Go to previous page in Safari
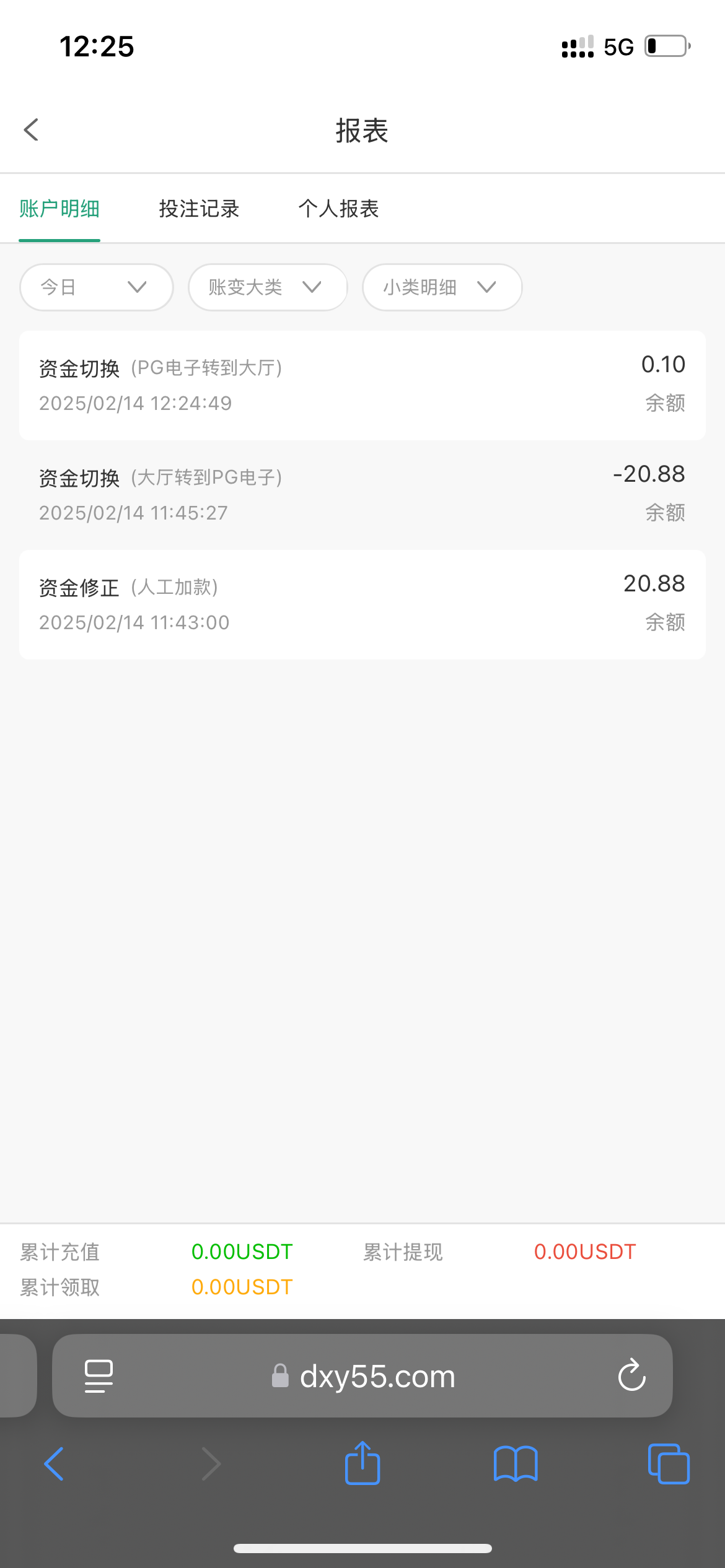The width and height of the screenshot is (725, 1568). tap(54, 1464)
